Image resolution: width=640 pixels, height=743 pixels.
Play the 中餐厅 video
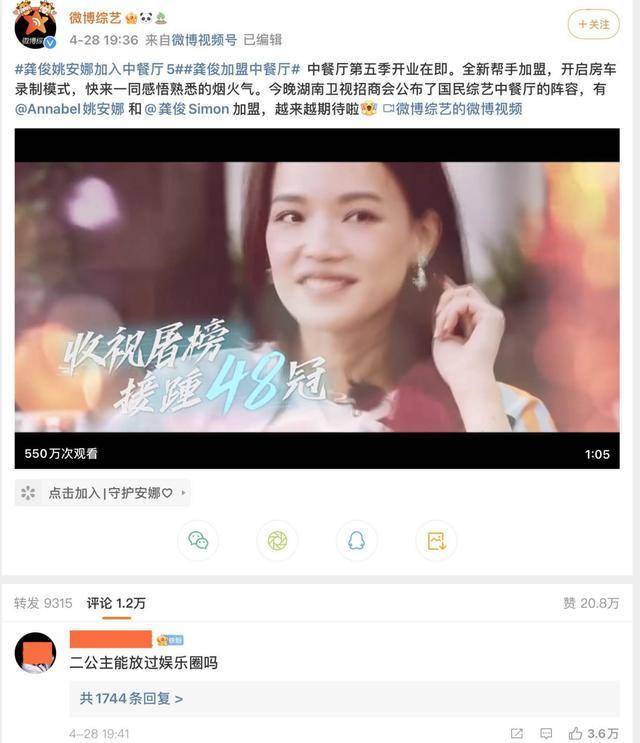317,297
